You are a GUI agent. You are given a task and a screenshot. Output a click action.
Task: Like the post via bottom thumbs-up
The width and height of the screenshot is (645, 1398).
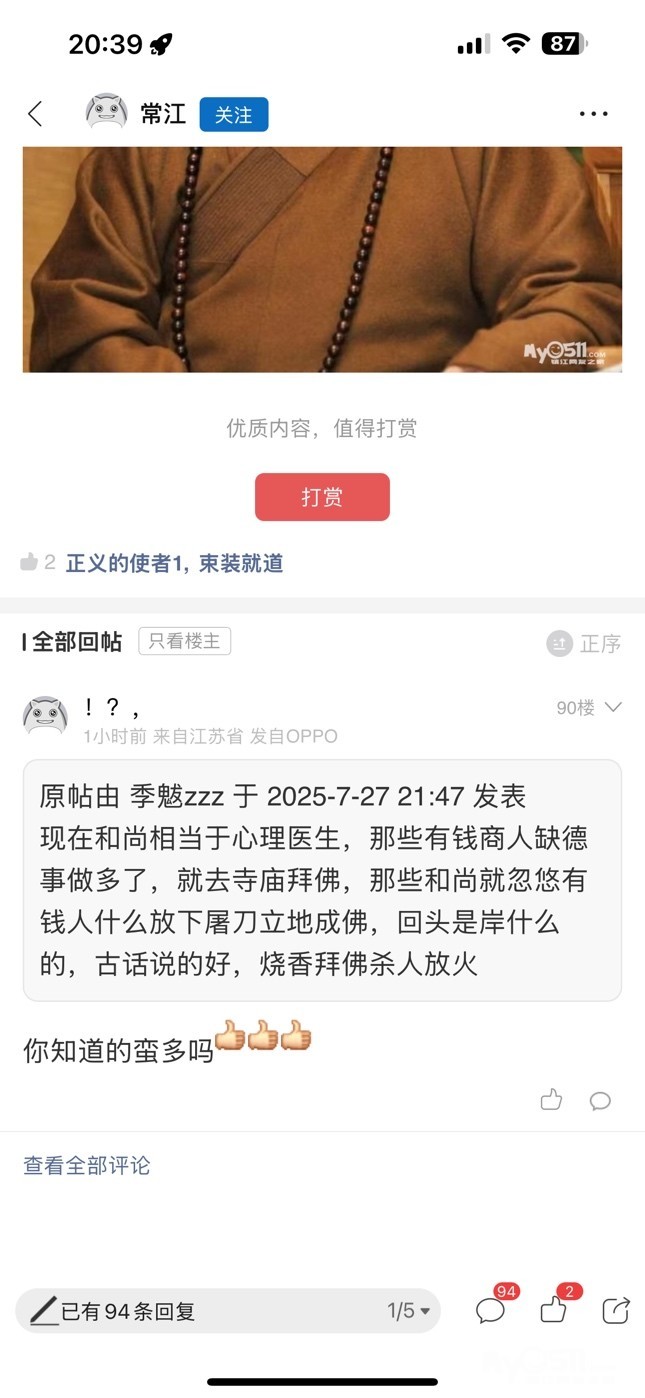click(553, 1310)
